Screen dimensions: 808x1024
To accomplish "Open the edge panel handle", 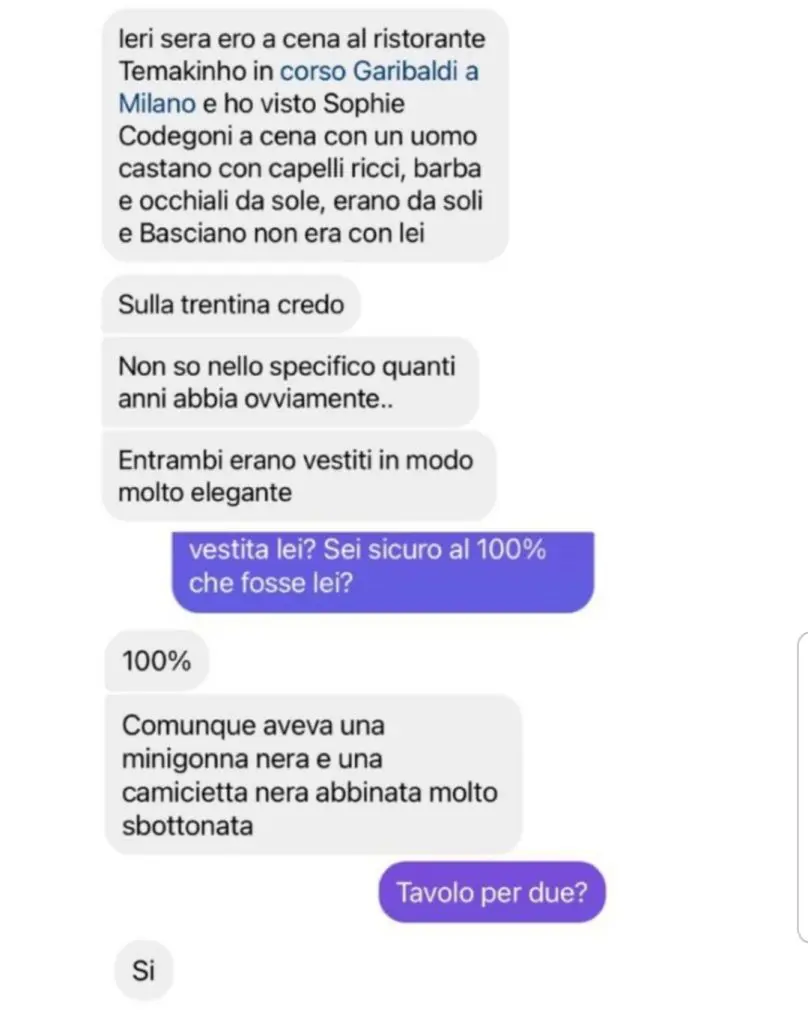I will (x=802, y=787).
